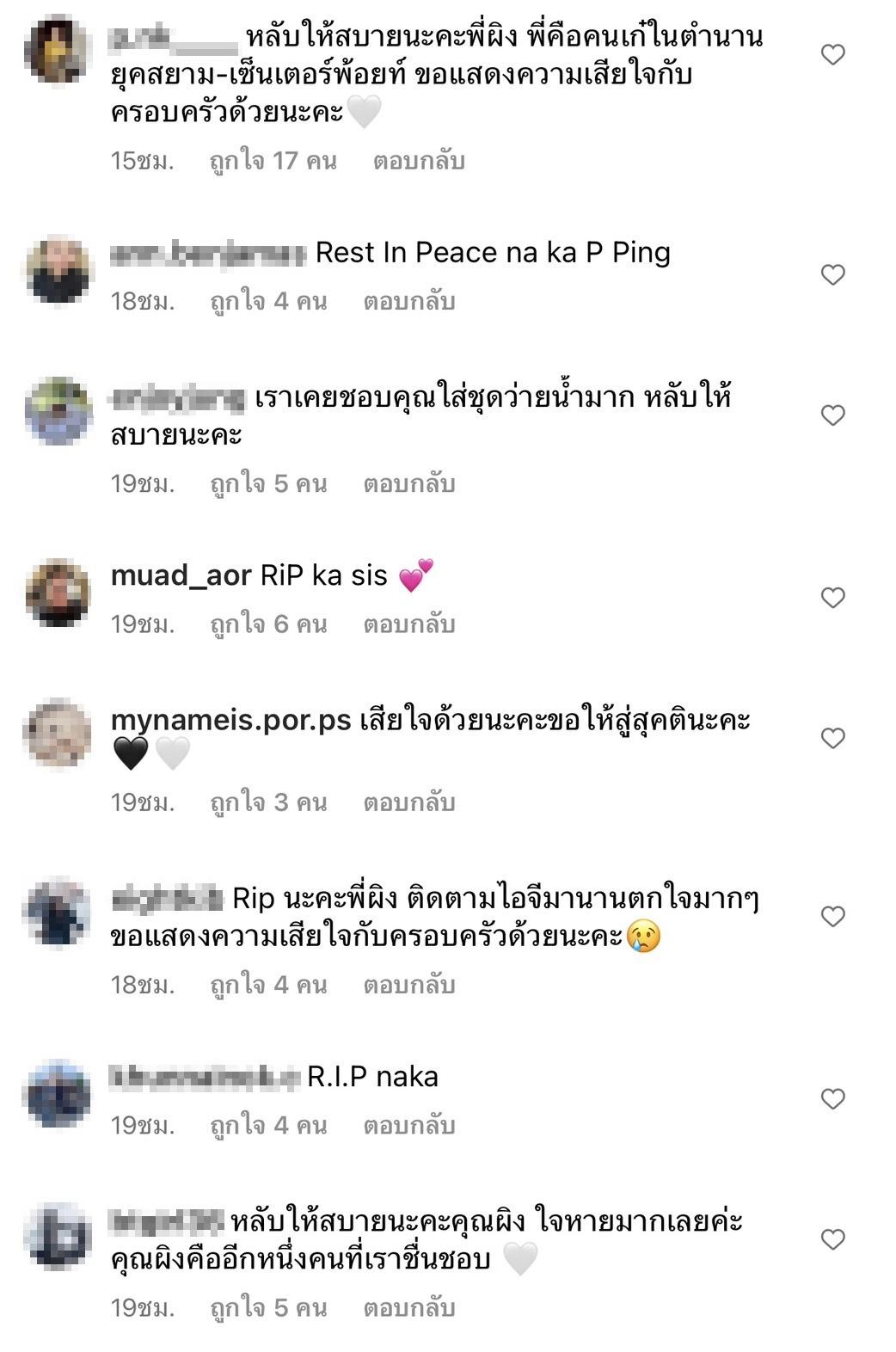Like the comment by muad_aor

pos(832,598)
